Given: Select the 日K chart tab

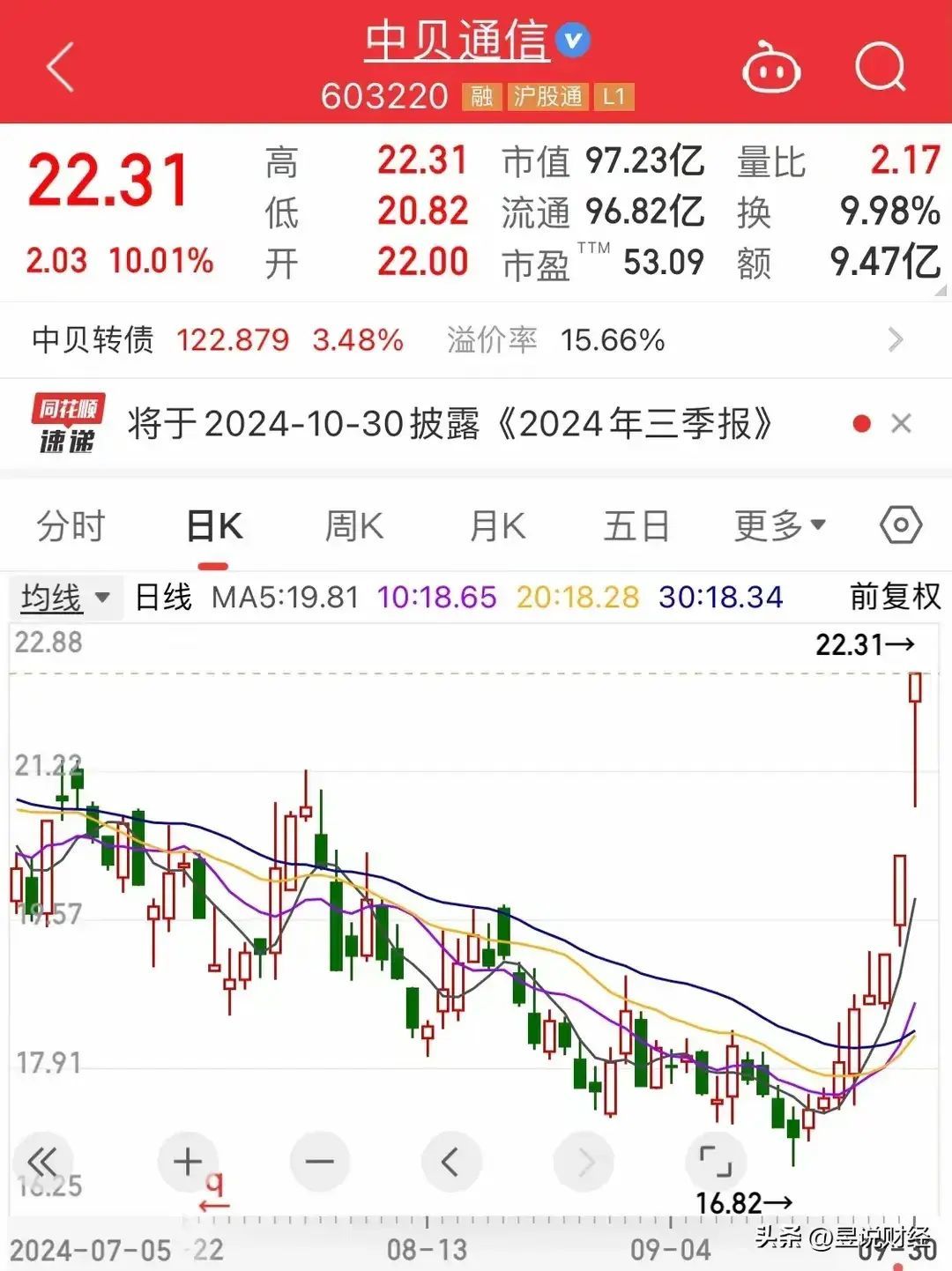Looking at the screenshot, I should click(214, 526).
